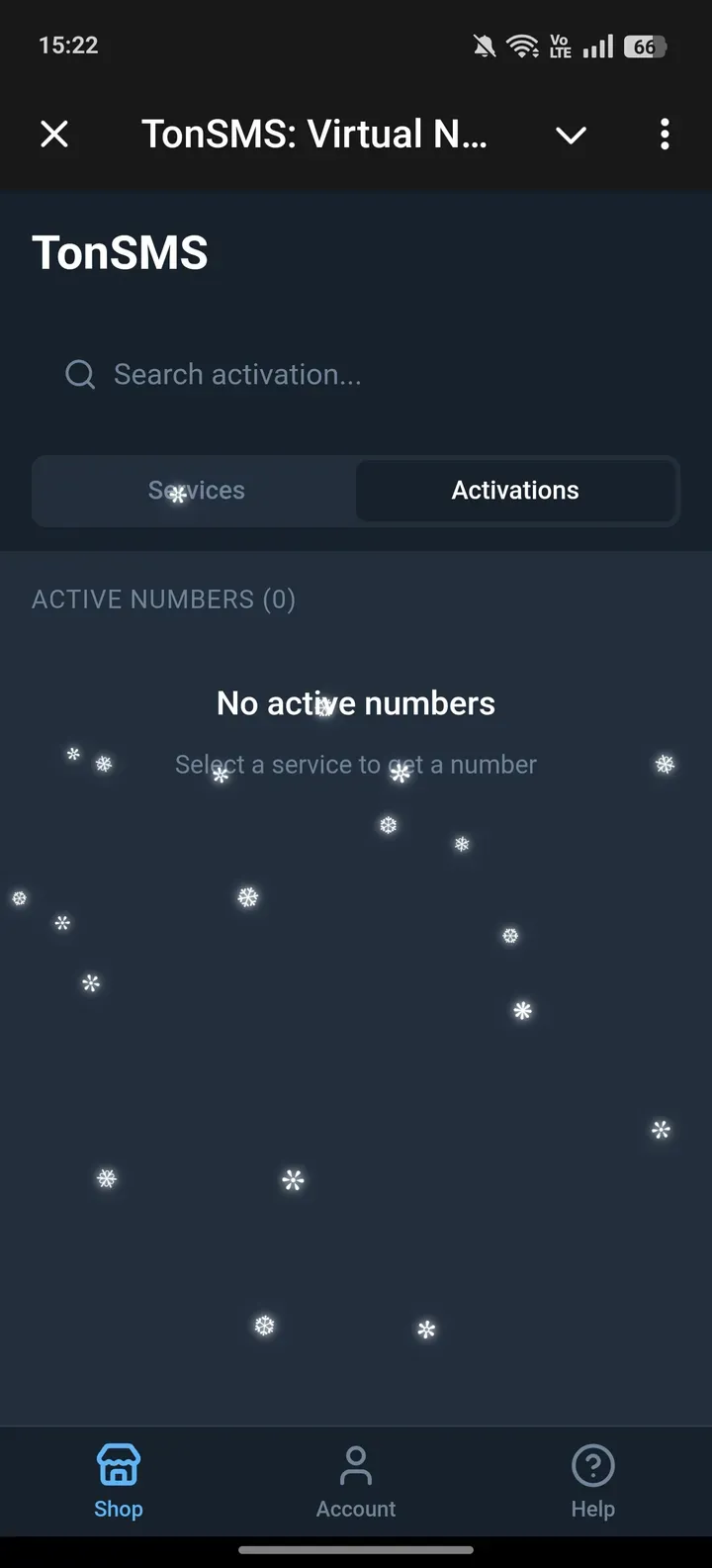Open the three-dot overflow menu
The image size is (712, 1568).
(x=665, y=135)
